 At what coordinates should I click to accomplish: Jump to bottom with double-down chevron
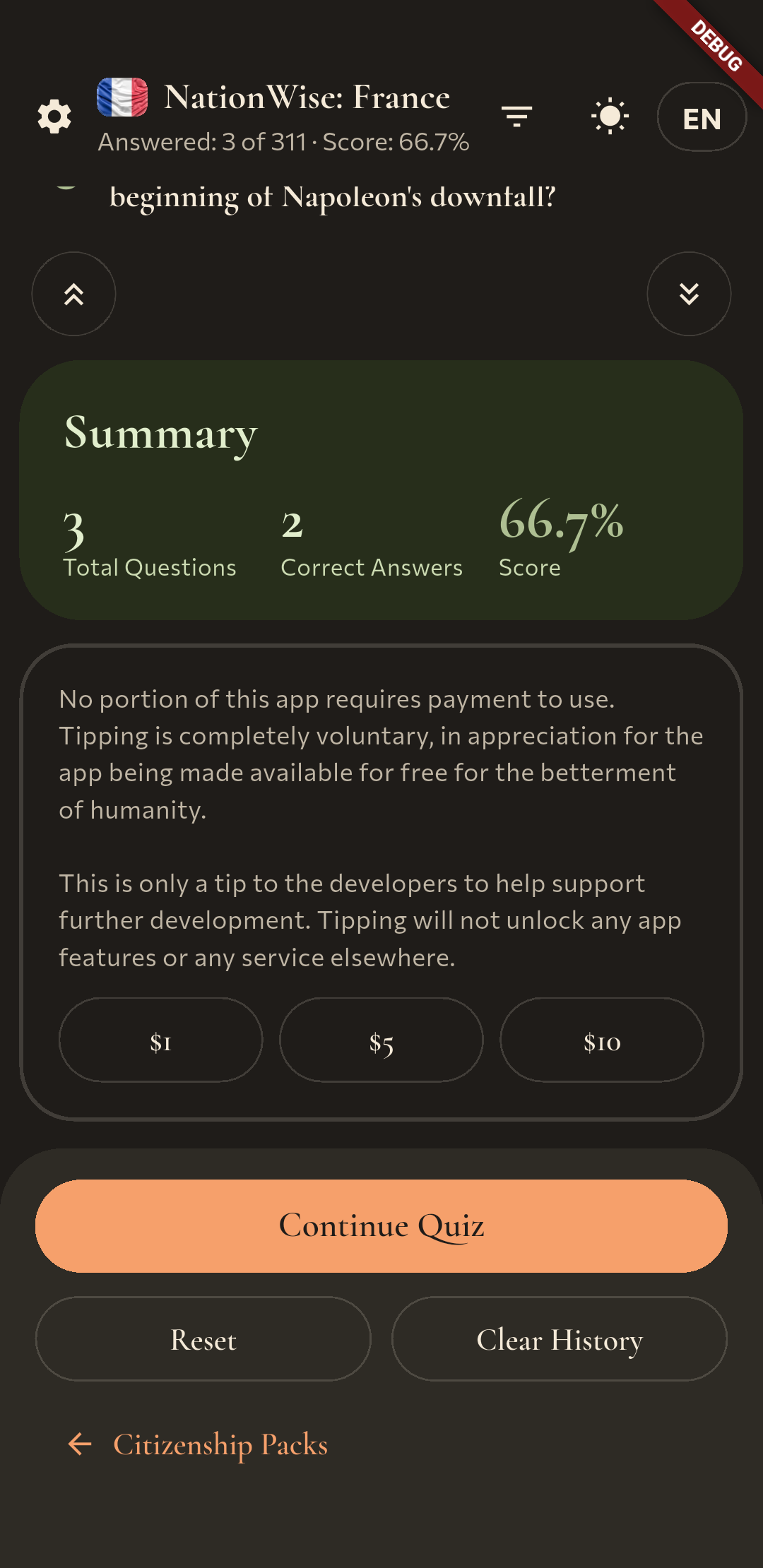tap(689, 294)
